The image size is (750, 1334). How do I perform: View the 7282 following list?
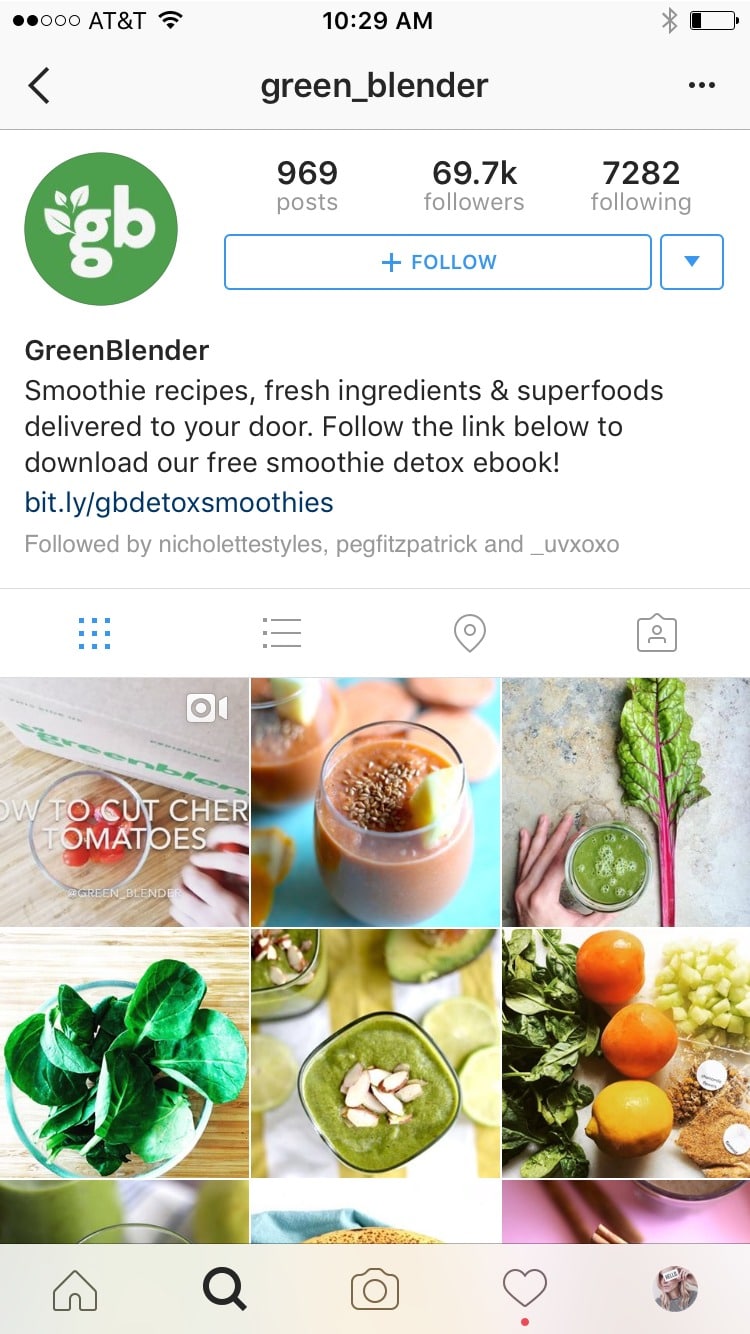coord(641,186)
